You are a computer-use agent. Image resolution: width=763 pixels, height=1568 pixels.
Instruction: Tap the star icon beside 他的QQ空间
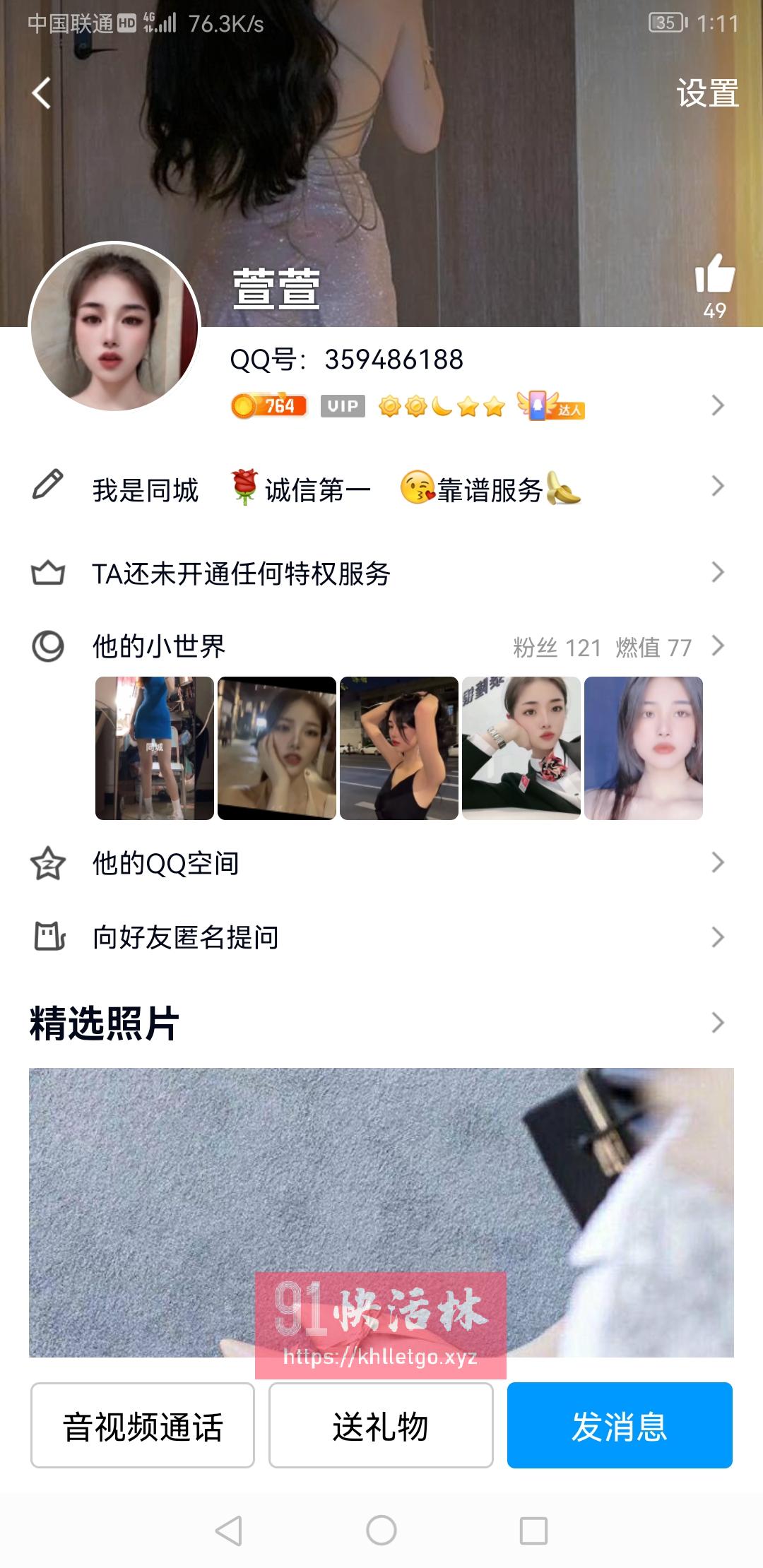47,861
